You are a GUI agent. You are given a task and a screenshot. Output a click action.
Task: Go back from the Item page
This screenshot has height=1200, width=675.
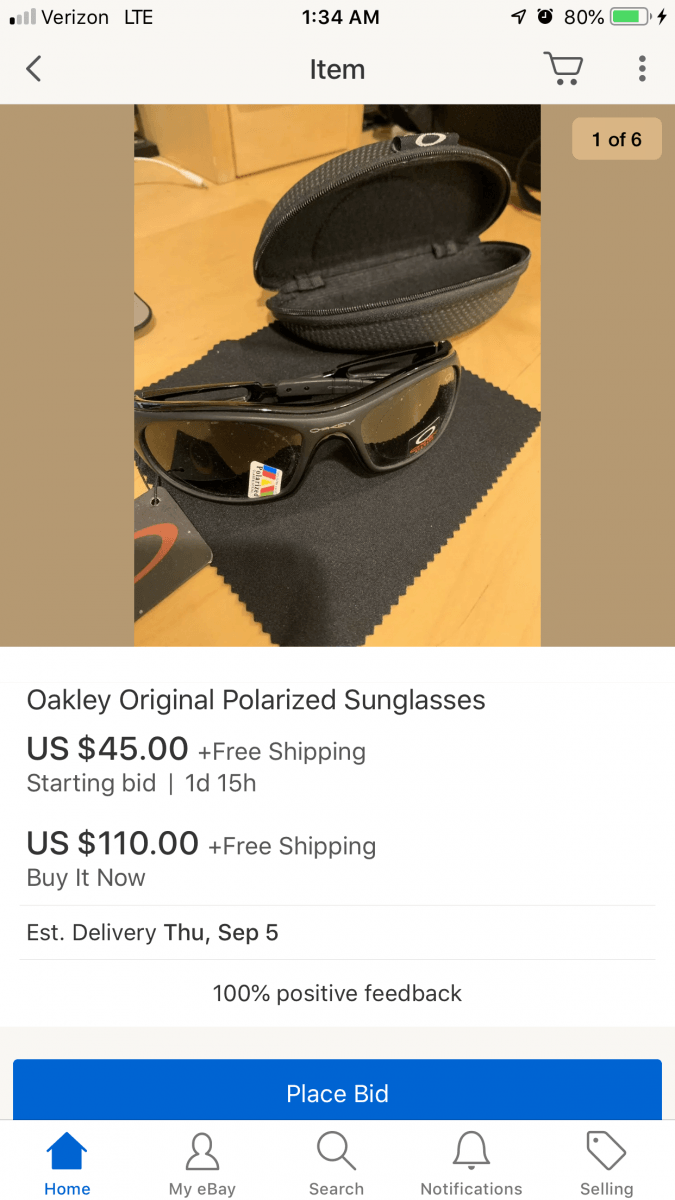pyautogui.click(x=34, y=69)
